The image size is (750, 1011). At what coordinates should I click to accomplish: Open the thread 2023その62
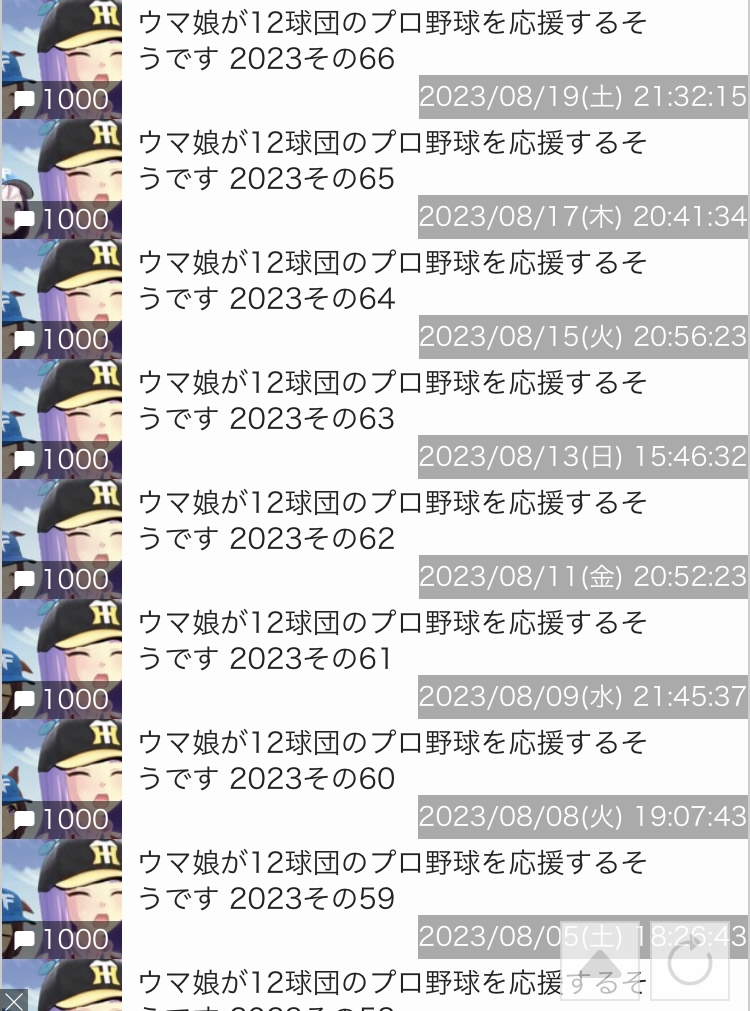(x=392, y=520)
